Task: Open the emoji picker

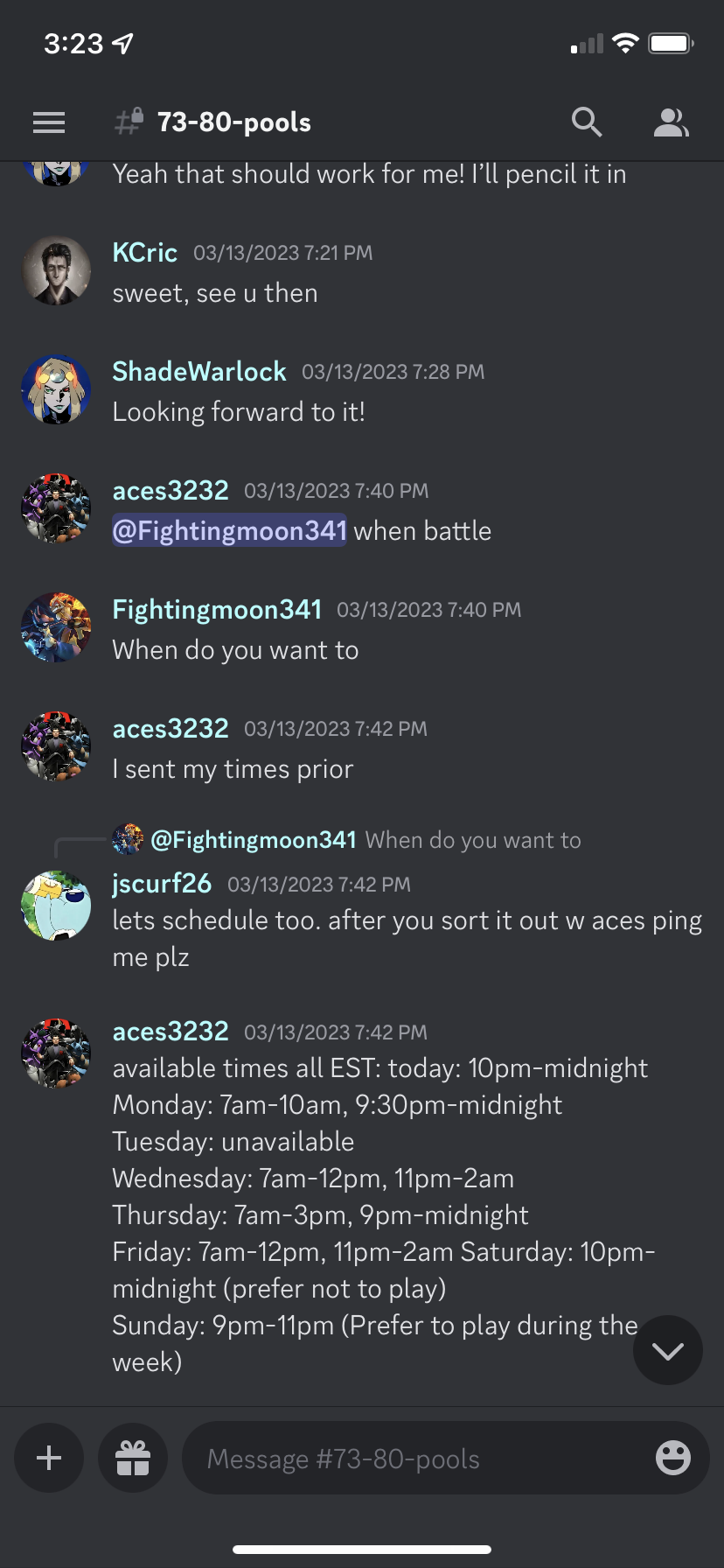Action: click(672, 1458)
